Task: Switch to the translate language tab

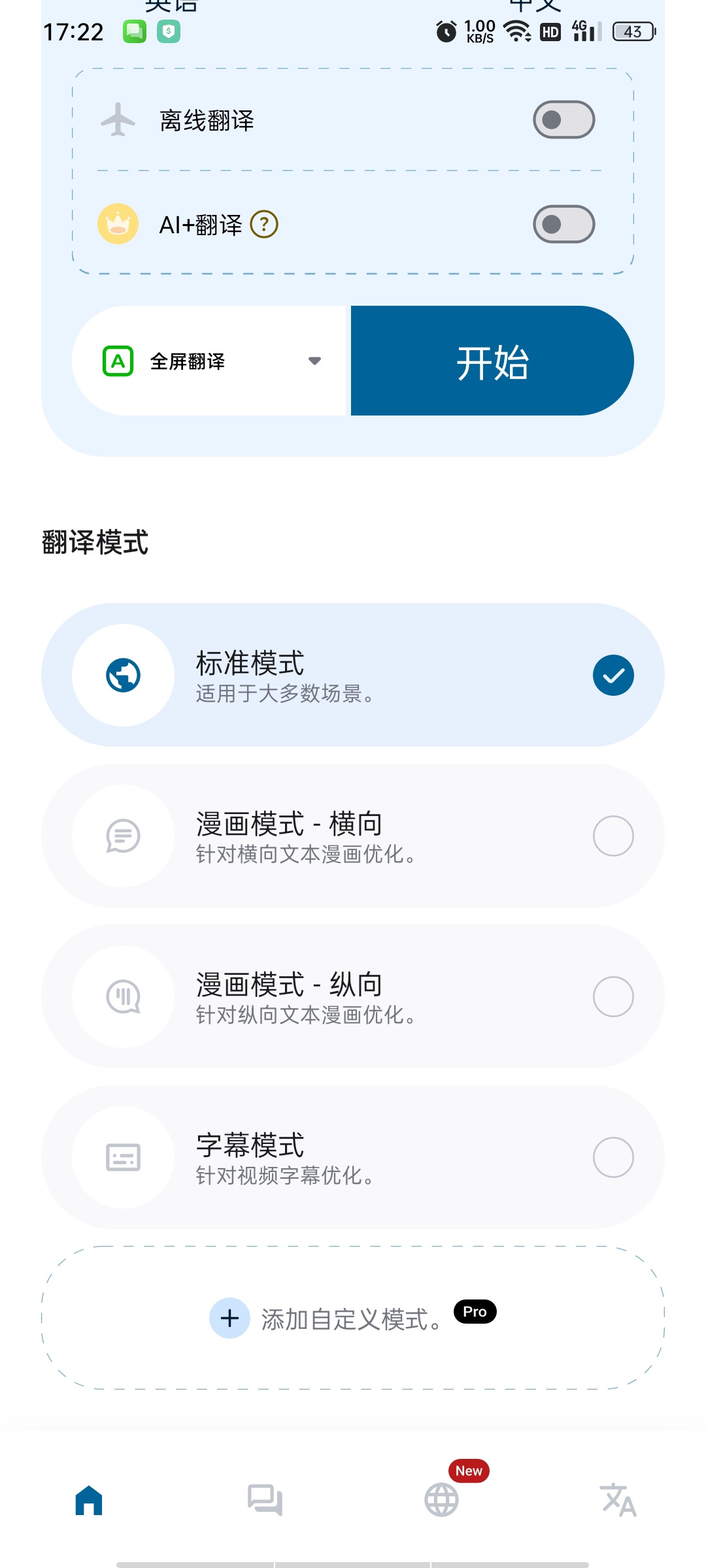Action: point(618,1500)
